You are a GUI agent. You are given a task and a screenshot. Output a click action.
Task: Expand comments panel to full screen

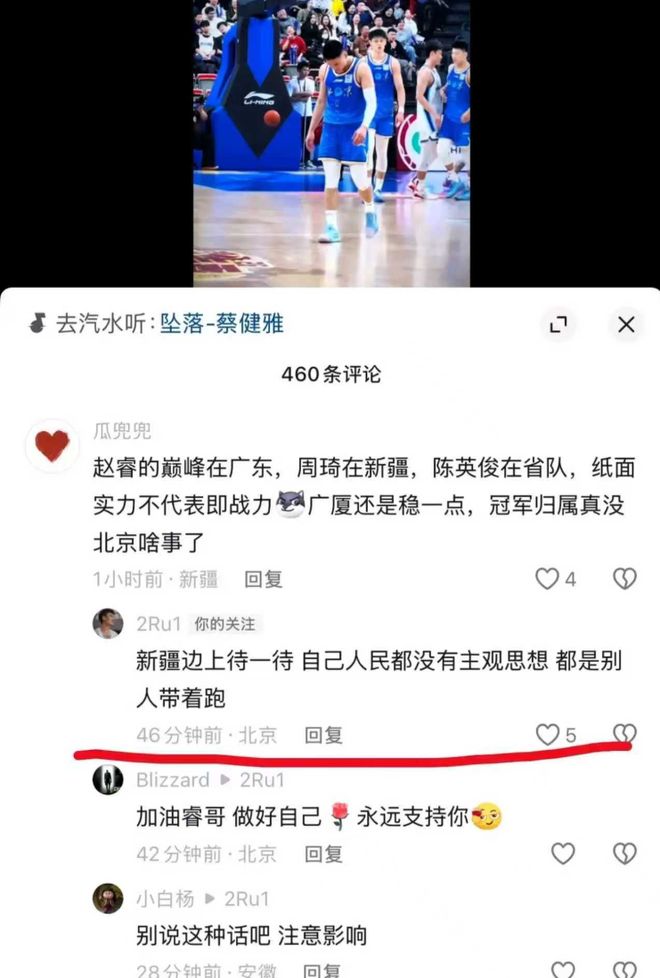click(x=558, y=324)
